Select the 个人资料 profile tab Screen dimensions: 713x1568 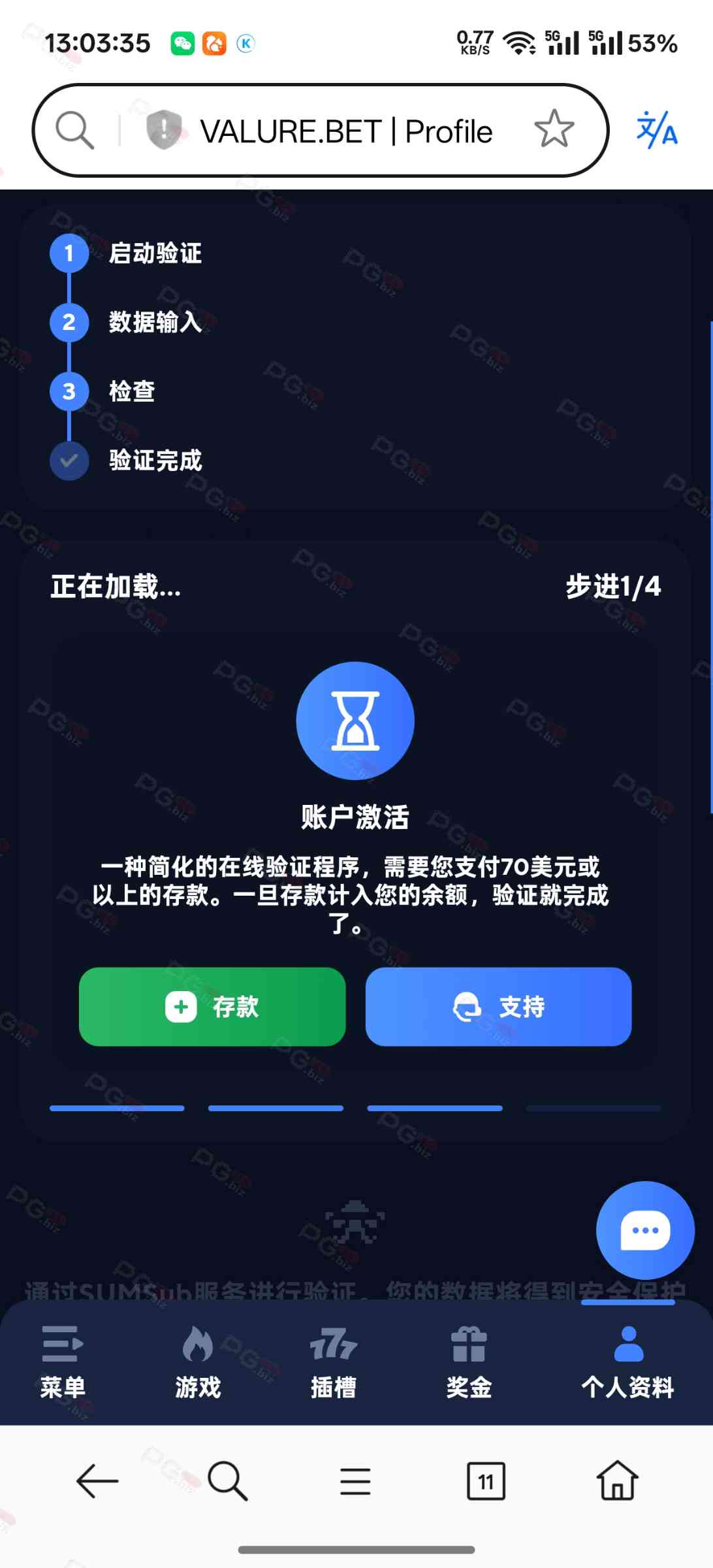[x=627, y=1361]
